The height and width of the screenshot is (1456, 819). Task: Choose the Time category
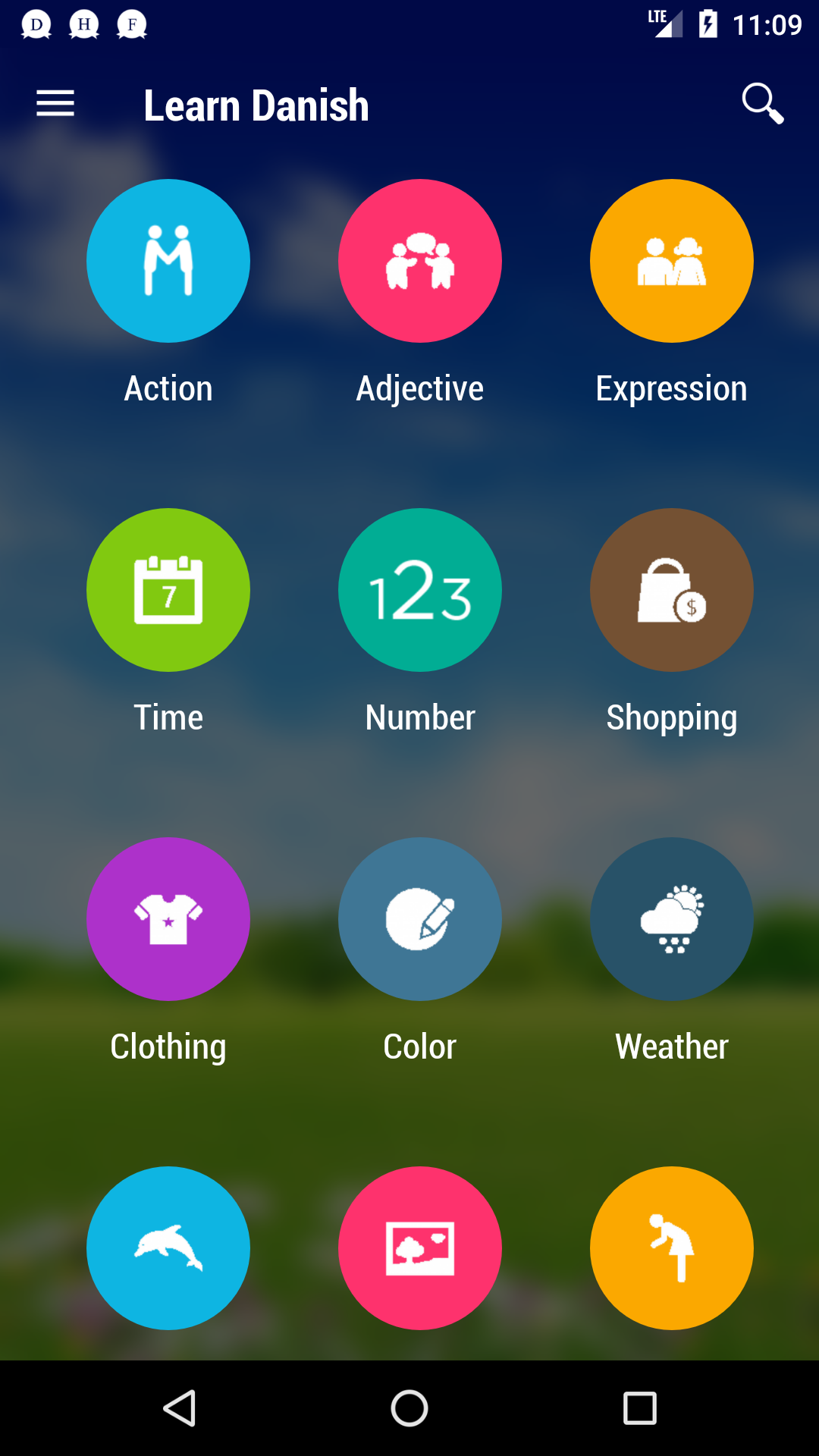pyautogui.click(x=168, y=590)
